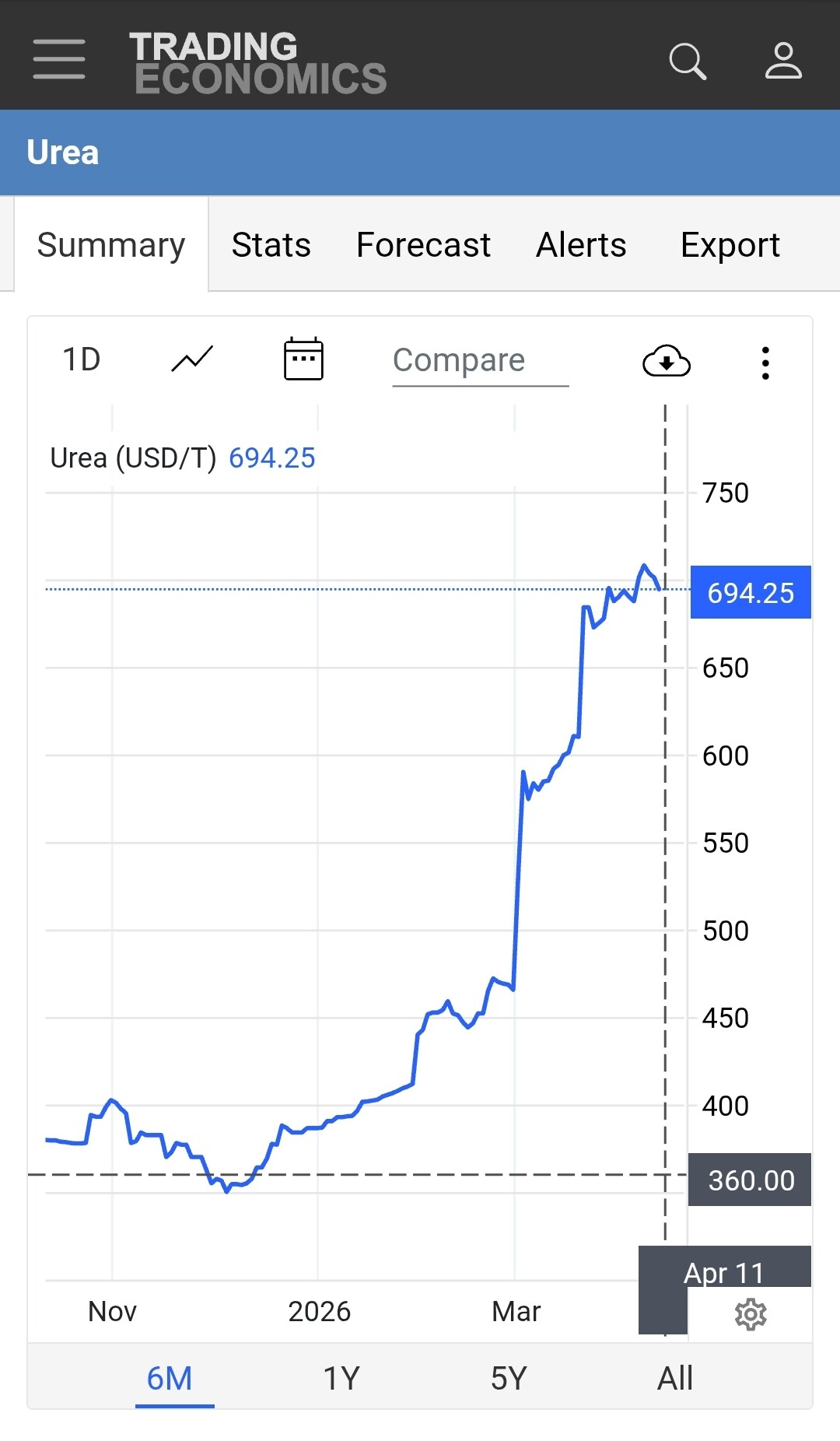Open the chart's three-dot overflow menu
The width and height of the screenshot is (840, 1441).
coord(765,363)
